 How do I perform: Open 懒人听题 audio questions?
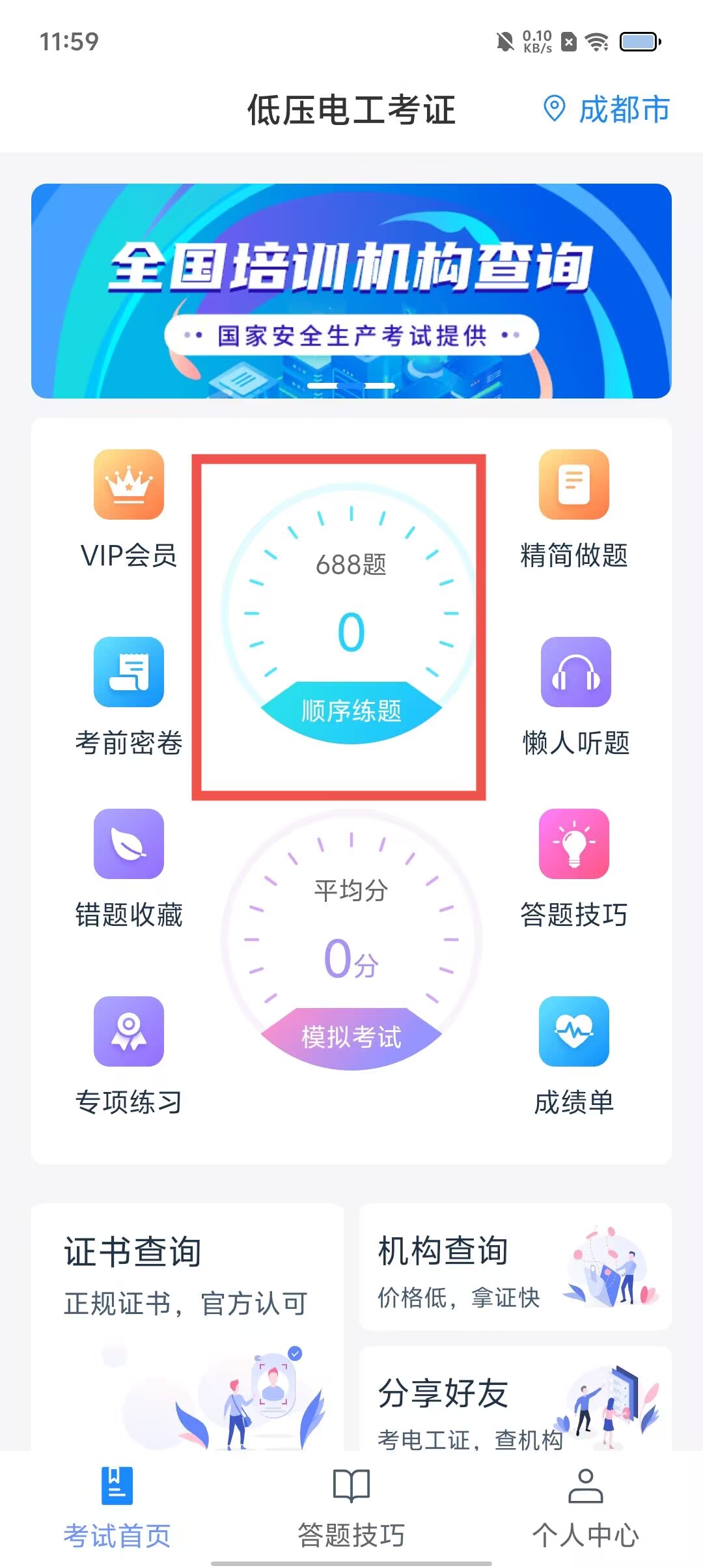pos(575,697)
